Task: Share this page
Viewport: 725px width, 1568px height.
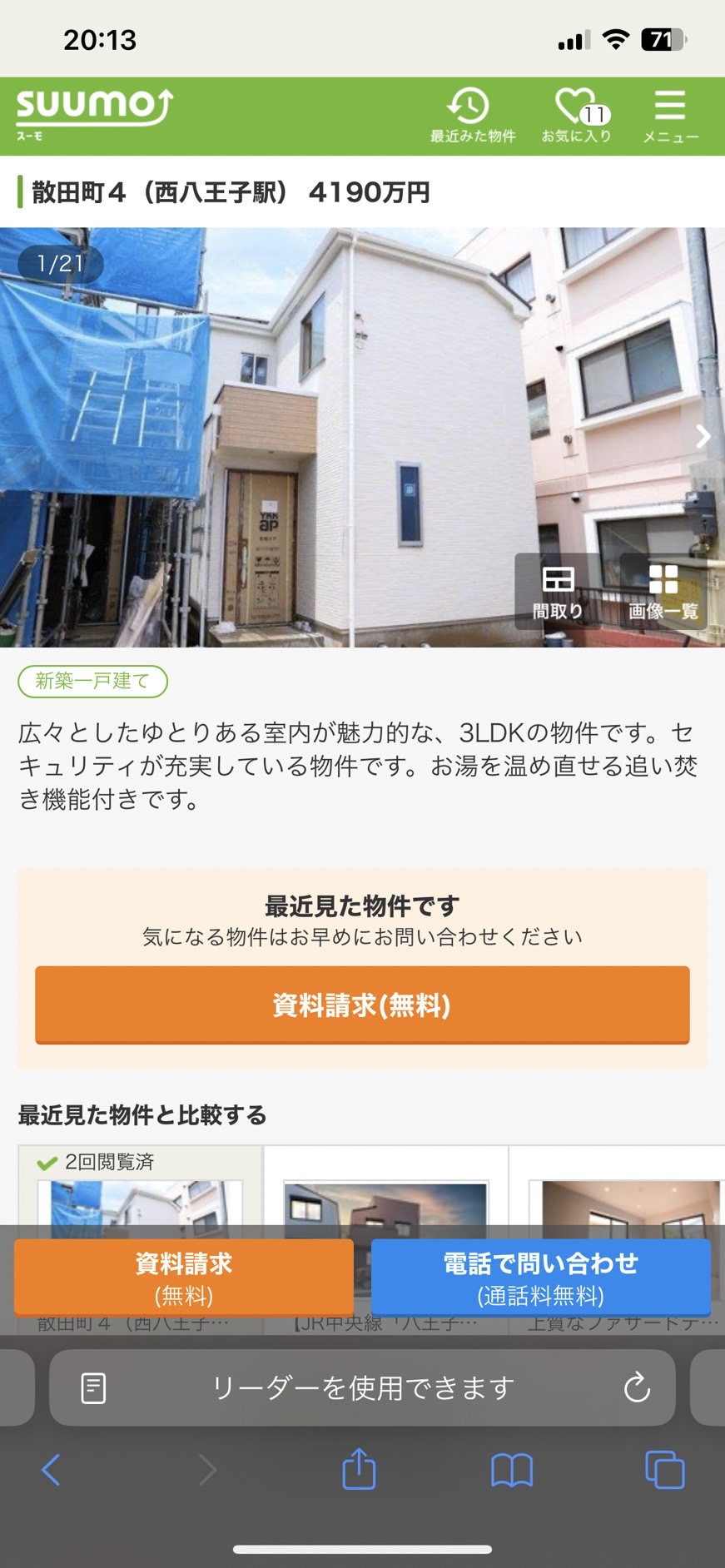Action: [359, 1468]
